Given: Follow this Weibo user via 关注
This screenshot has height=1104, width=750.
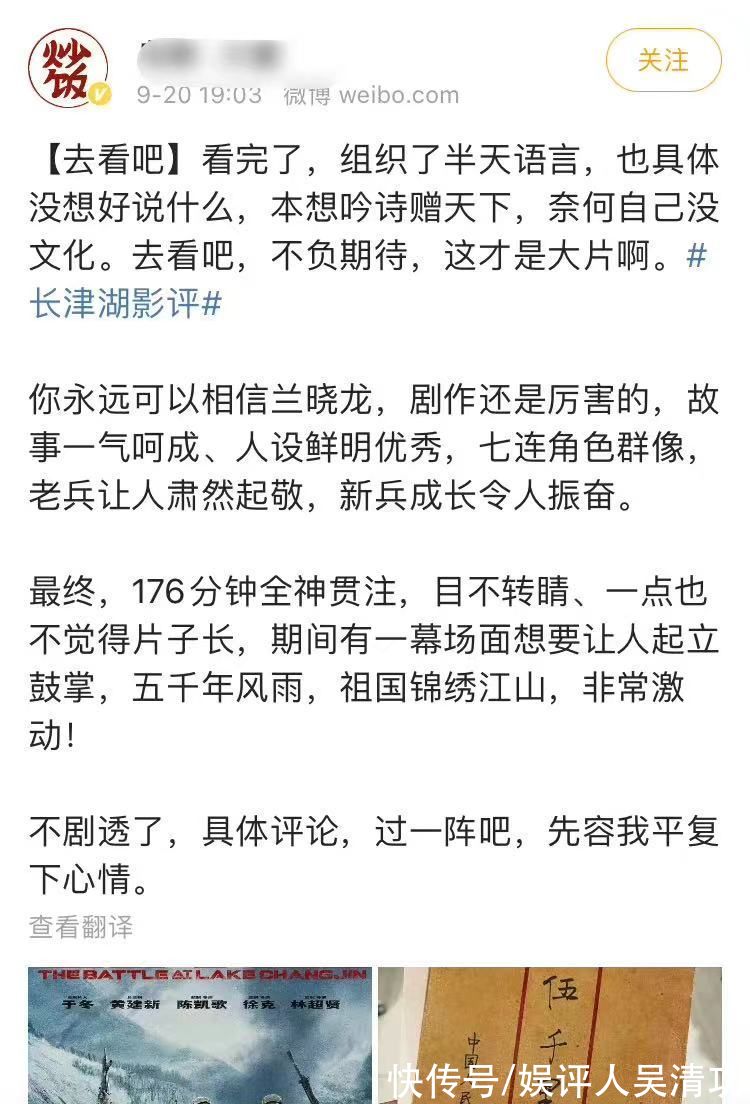Looking at the screenshot, I should click(x=663, y=61).
